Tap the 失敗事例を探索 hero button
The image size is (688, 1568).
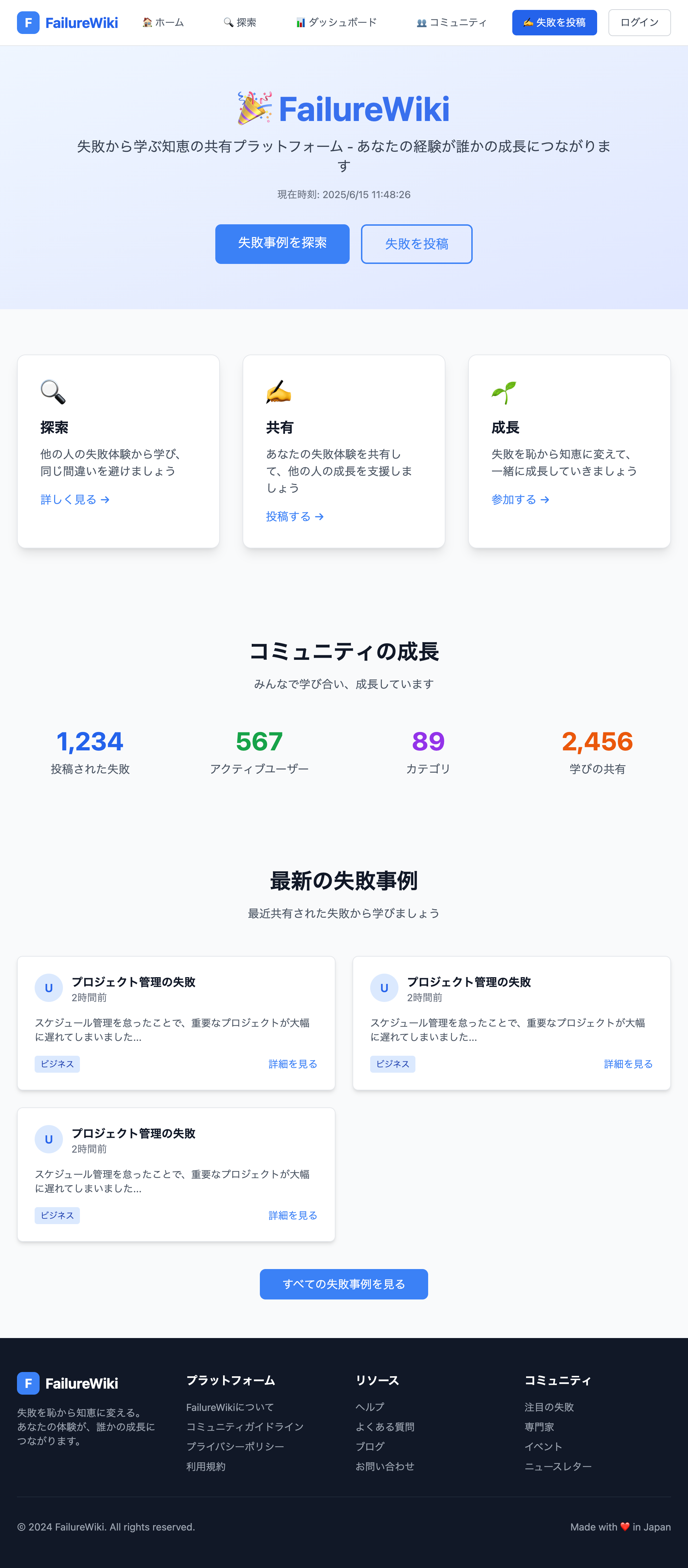[x=282, y=243]
